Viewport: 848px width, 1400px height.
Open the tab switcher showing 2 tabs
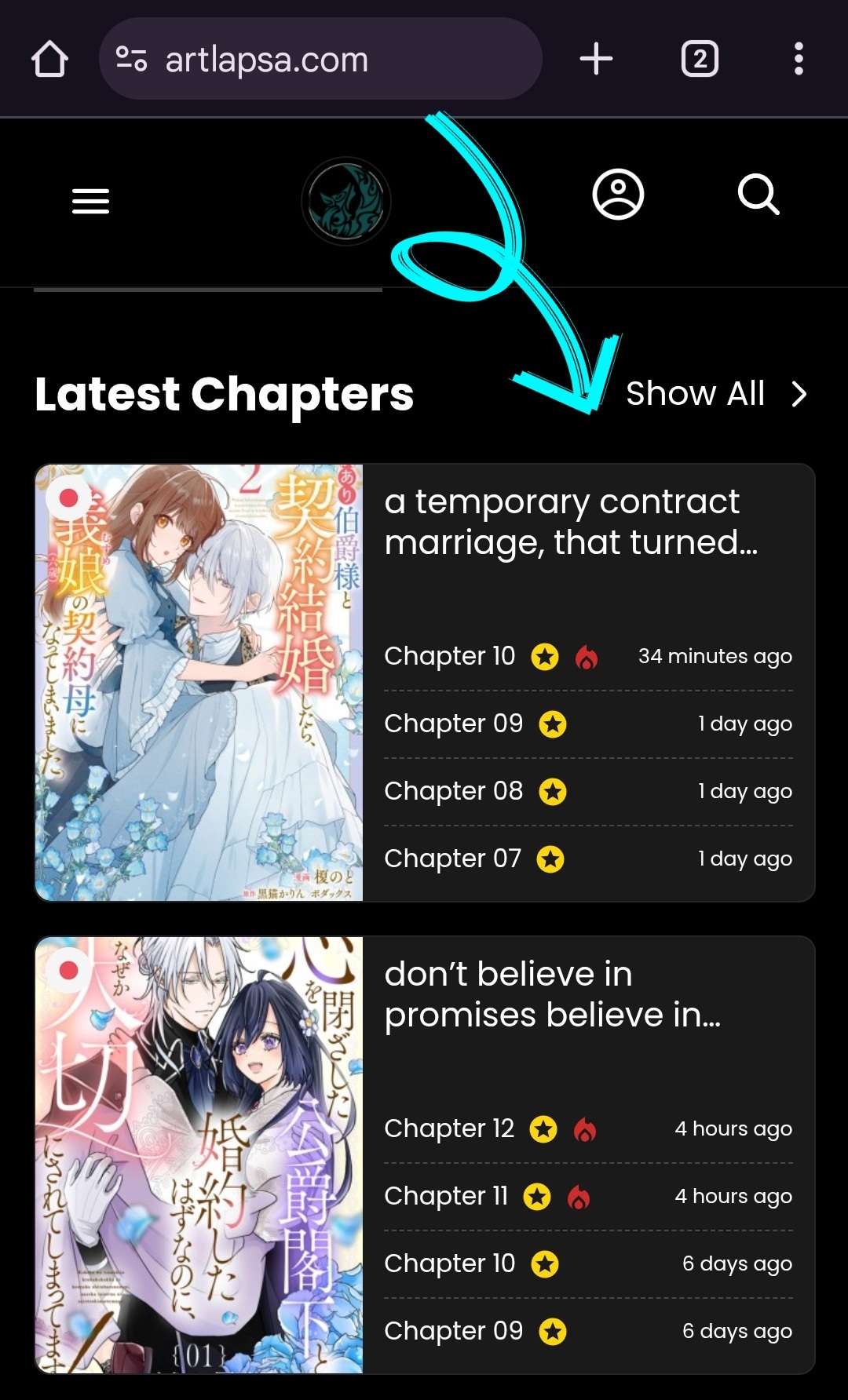point(699,60)
